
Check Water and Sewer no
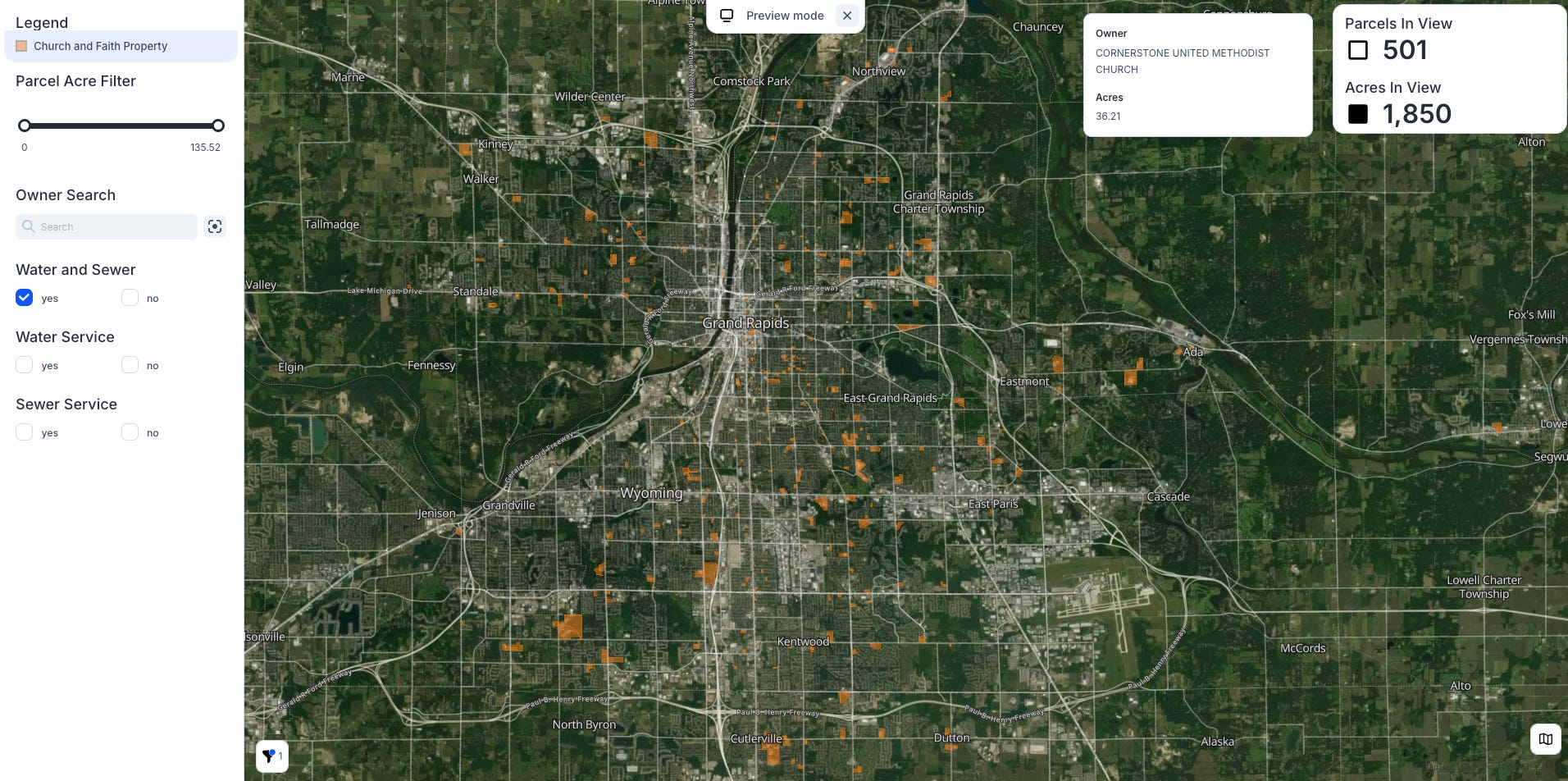(130, 297)
